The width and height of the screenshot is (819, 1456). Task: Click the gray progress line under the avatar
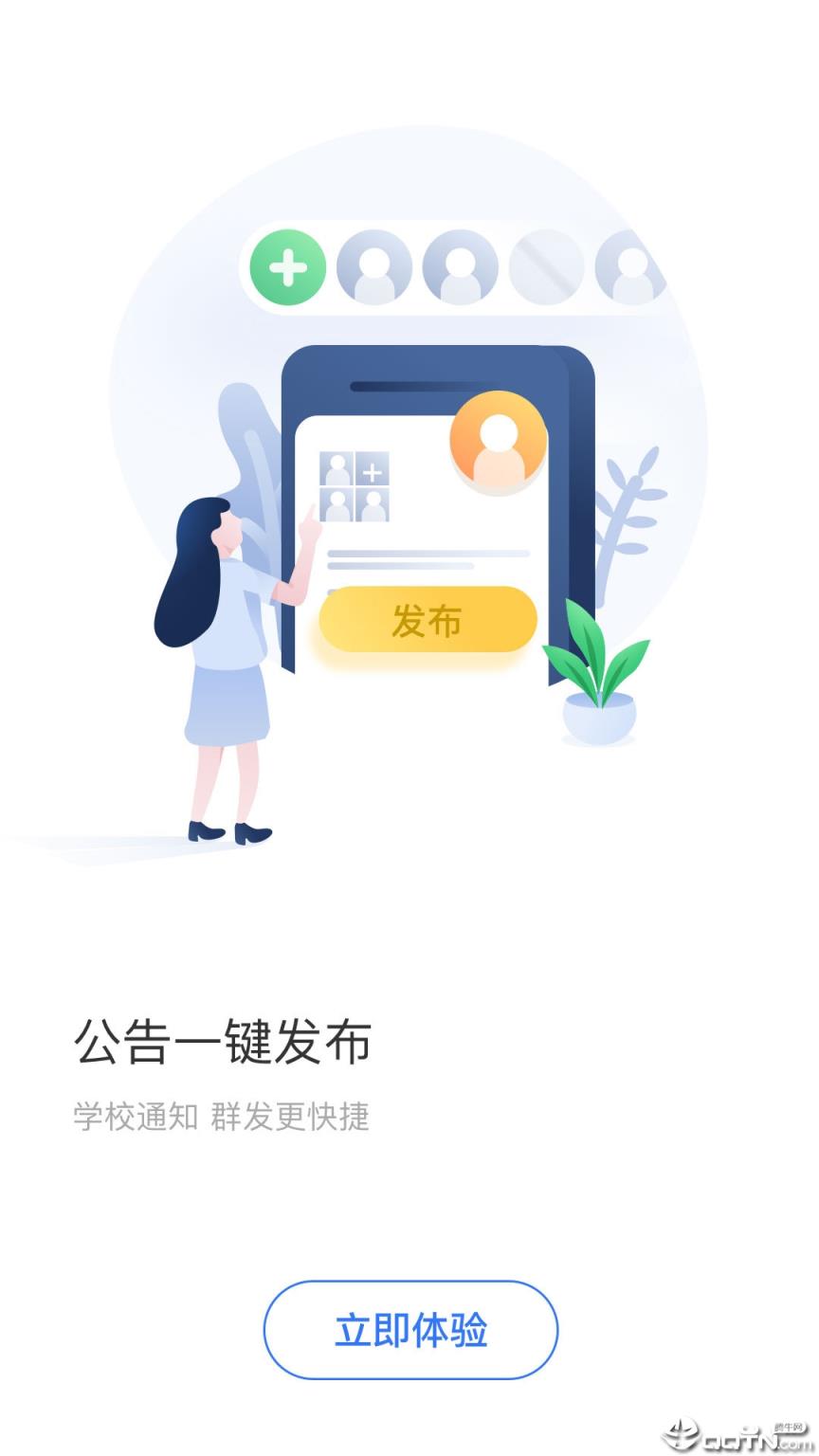coord(428,552)
